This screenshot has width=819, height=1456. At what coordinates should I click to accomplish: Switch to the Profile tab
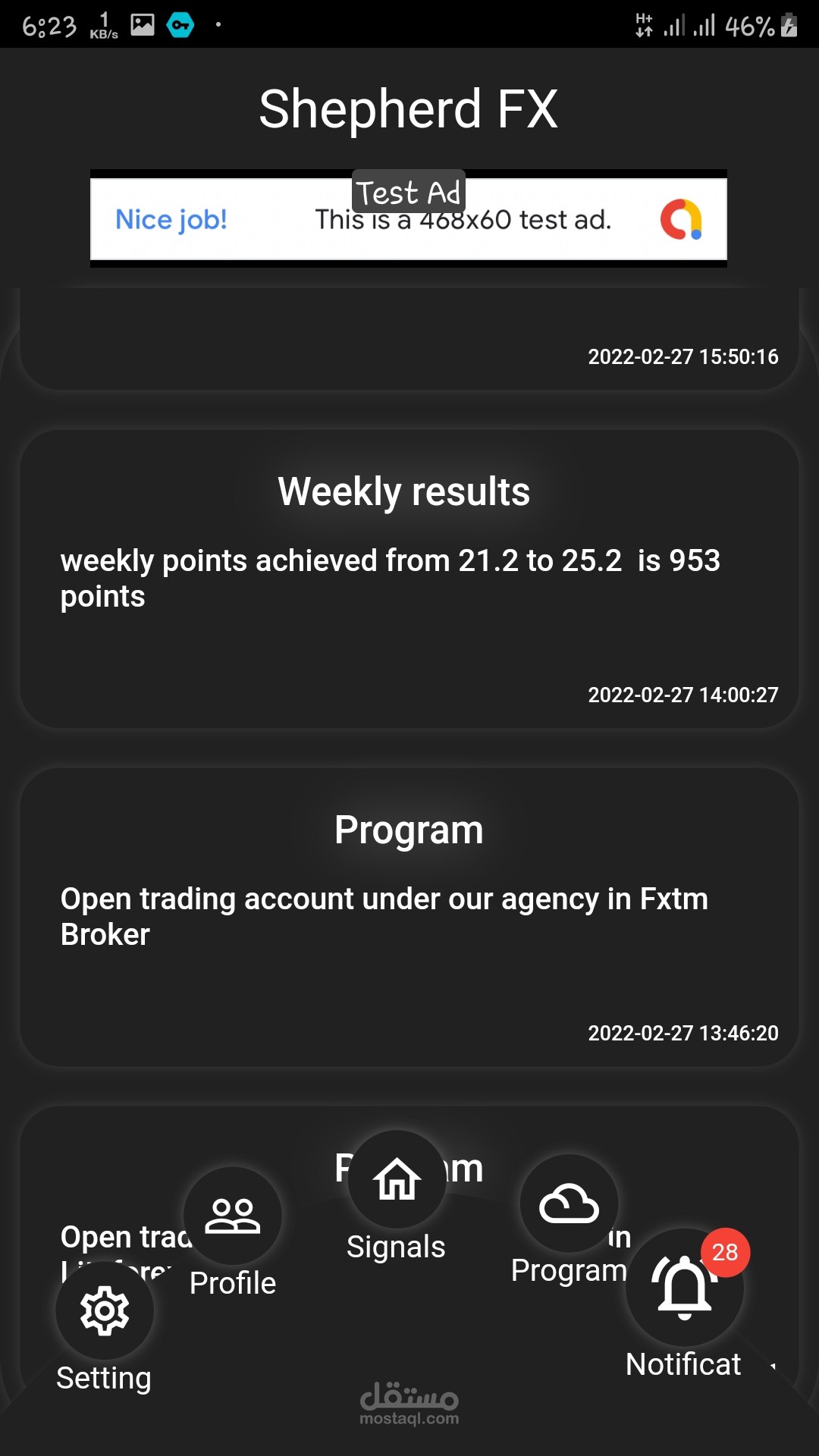tap(233, 1216)
